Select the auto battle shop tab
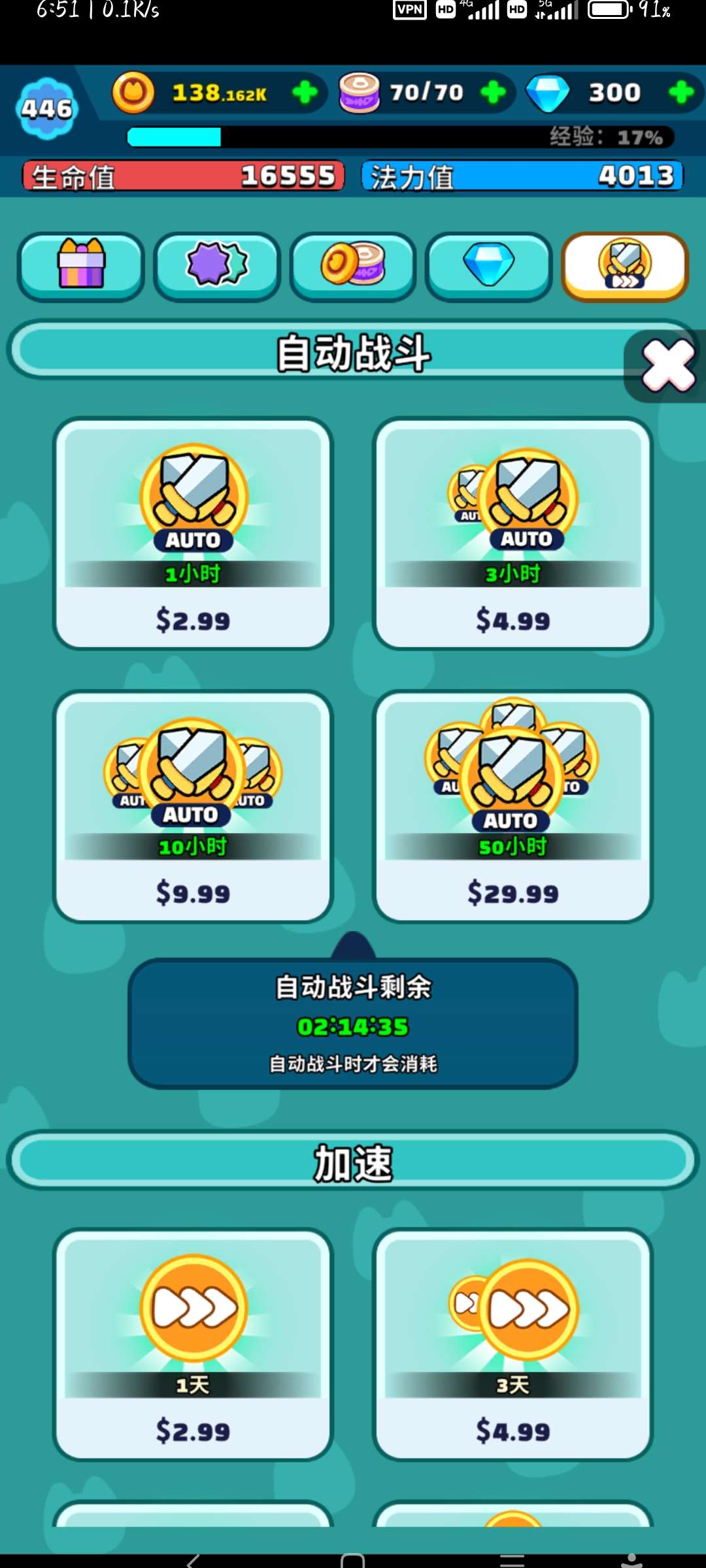706x1568 pixels. click(x=625, y=266)
